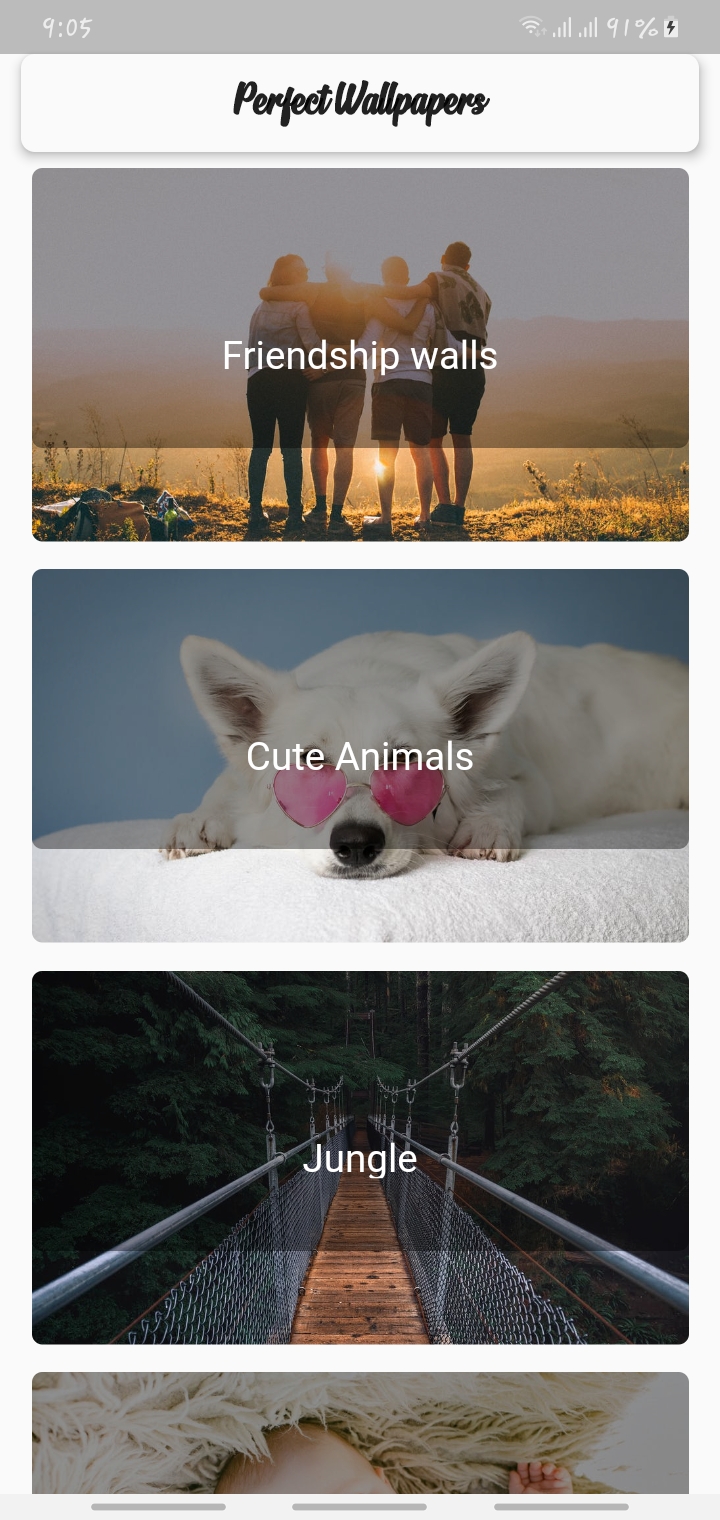Image resolution: width=720 pixels, height=1520 pixels.
Task: Tap the second cellular signal indicator
Action: [588, 27]
